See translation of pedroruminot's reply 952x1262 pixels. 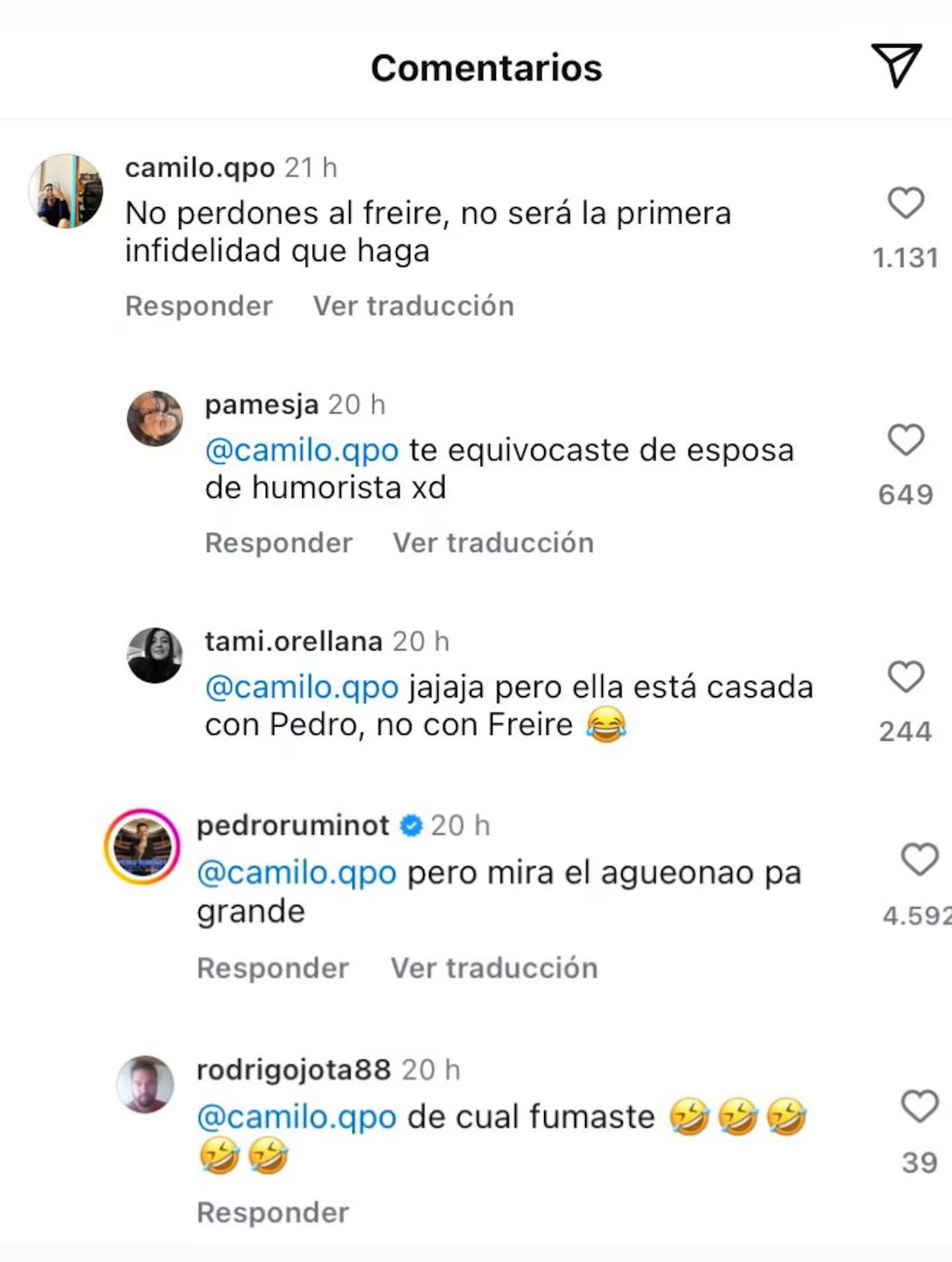(494, 968)
